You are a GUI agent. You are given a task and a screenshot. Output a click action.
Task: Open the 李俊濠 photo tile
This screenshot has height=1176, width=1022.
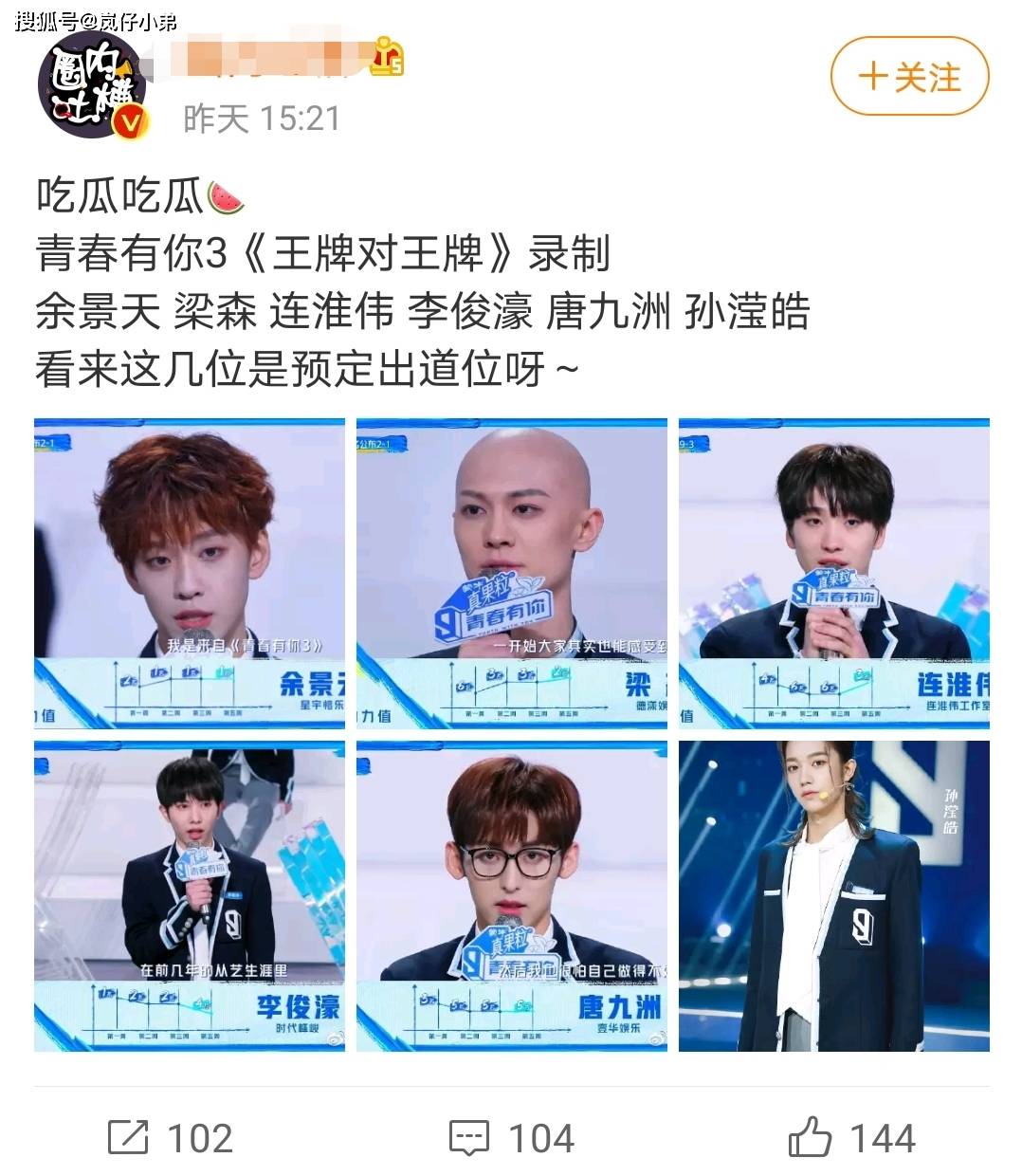click(x=190, y=896)
